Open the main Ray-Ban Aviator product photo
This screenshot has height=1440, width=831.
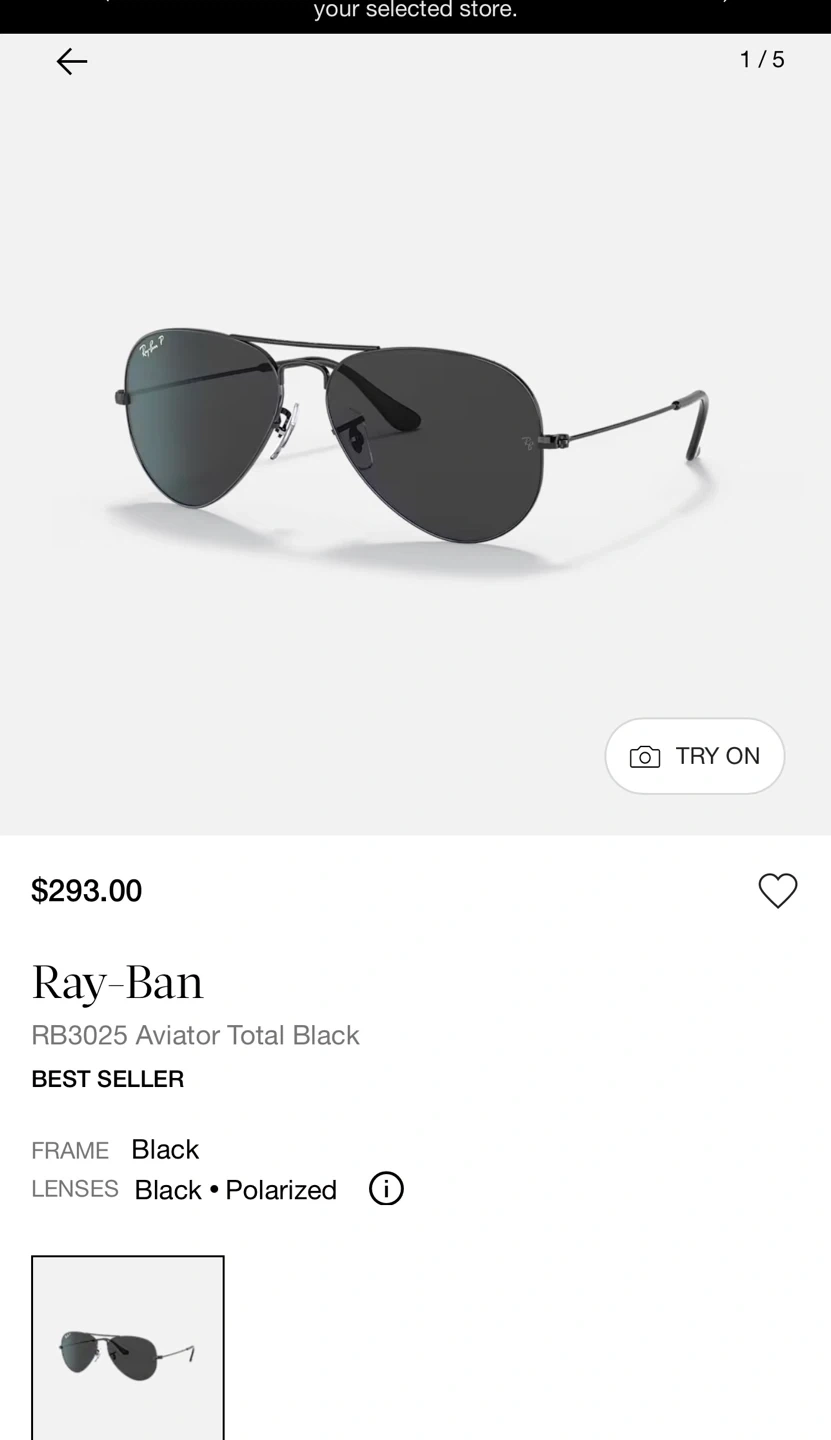tap(415, 440)
